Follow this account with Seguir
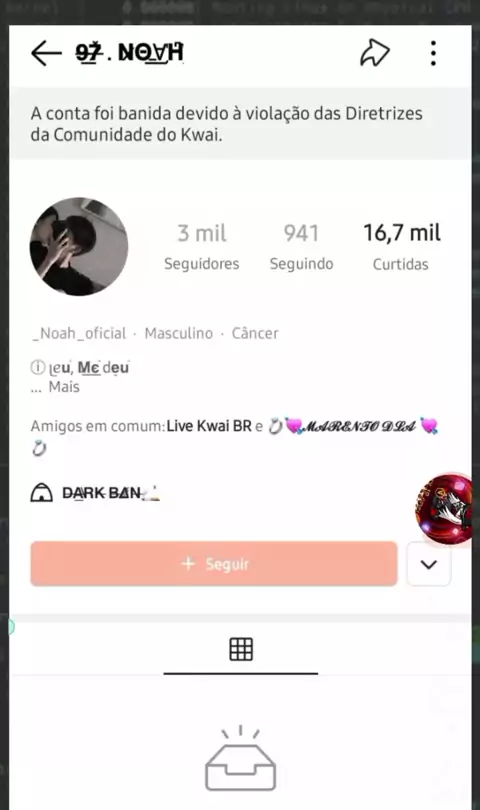 click(214, 564)
